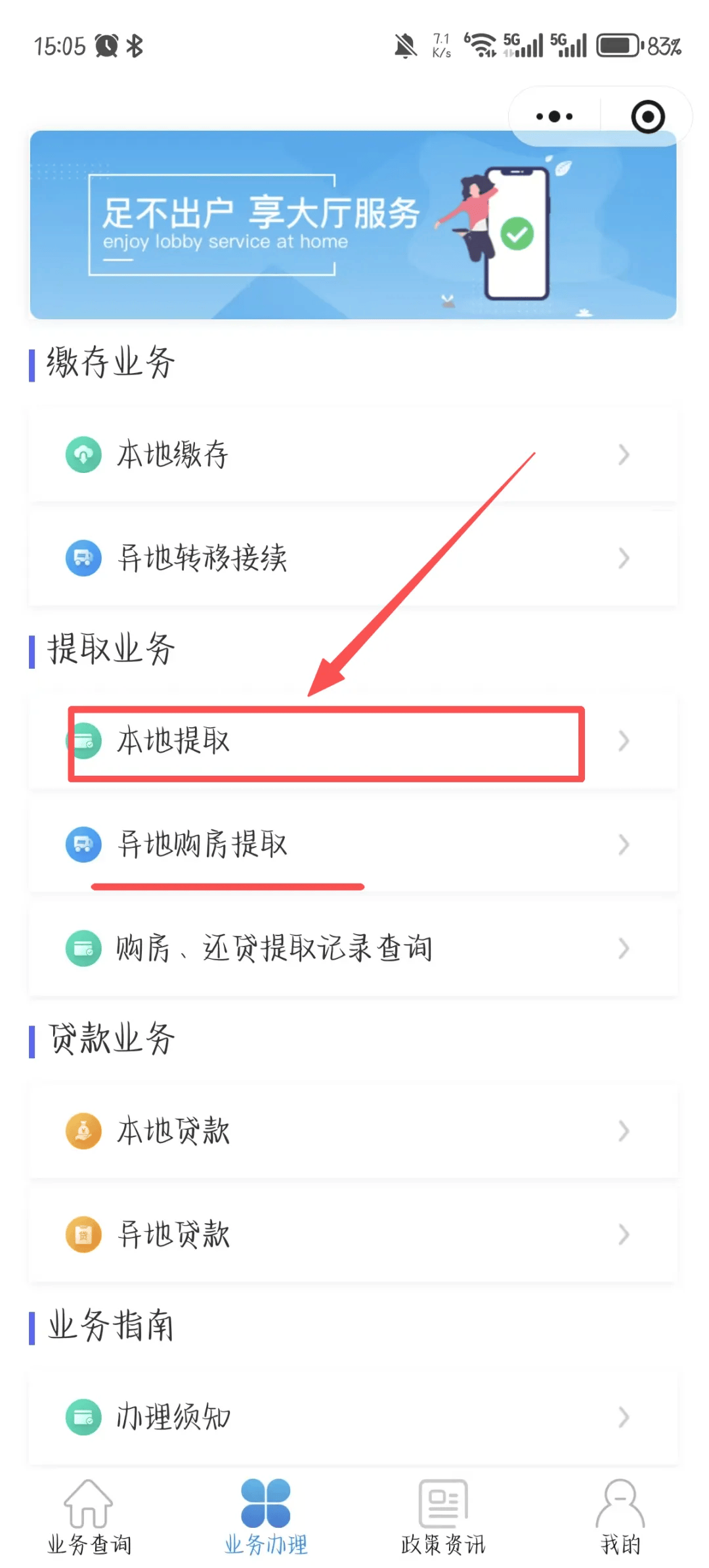Switch to the 政策资讯 tab

[x=443, y=1516]
